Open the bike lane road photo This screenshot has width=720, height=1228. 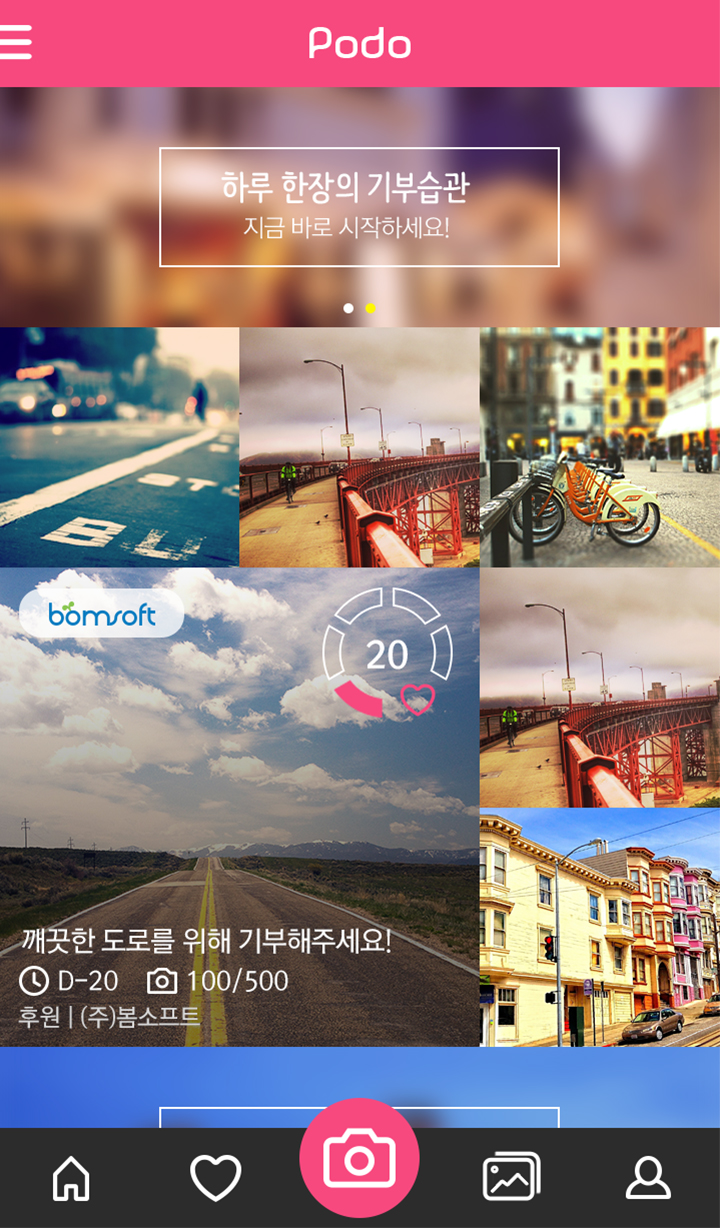[119, 447]
